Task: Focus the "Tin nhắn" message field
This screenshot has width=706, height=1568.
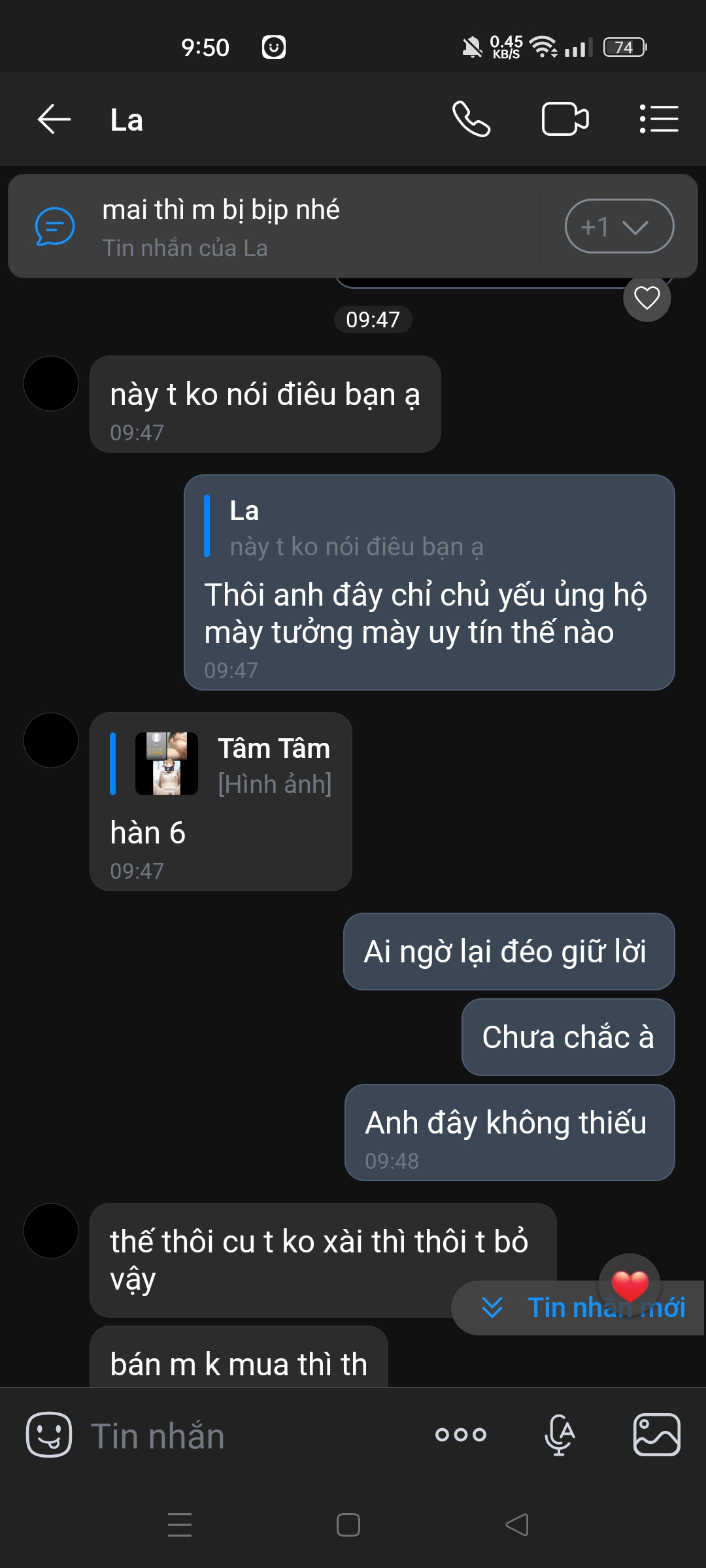Action: tap(248, 1436)
